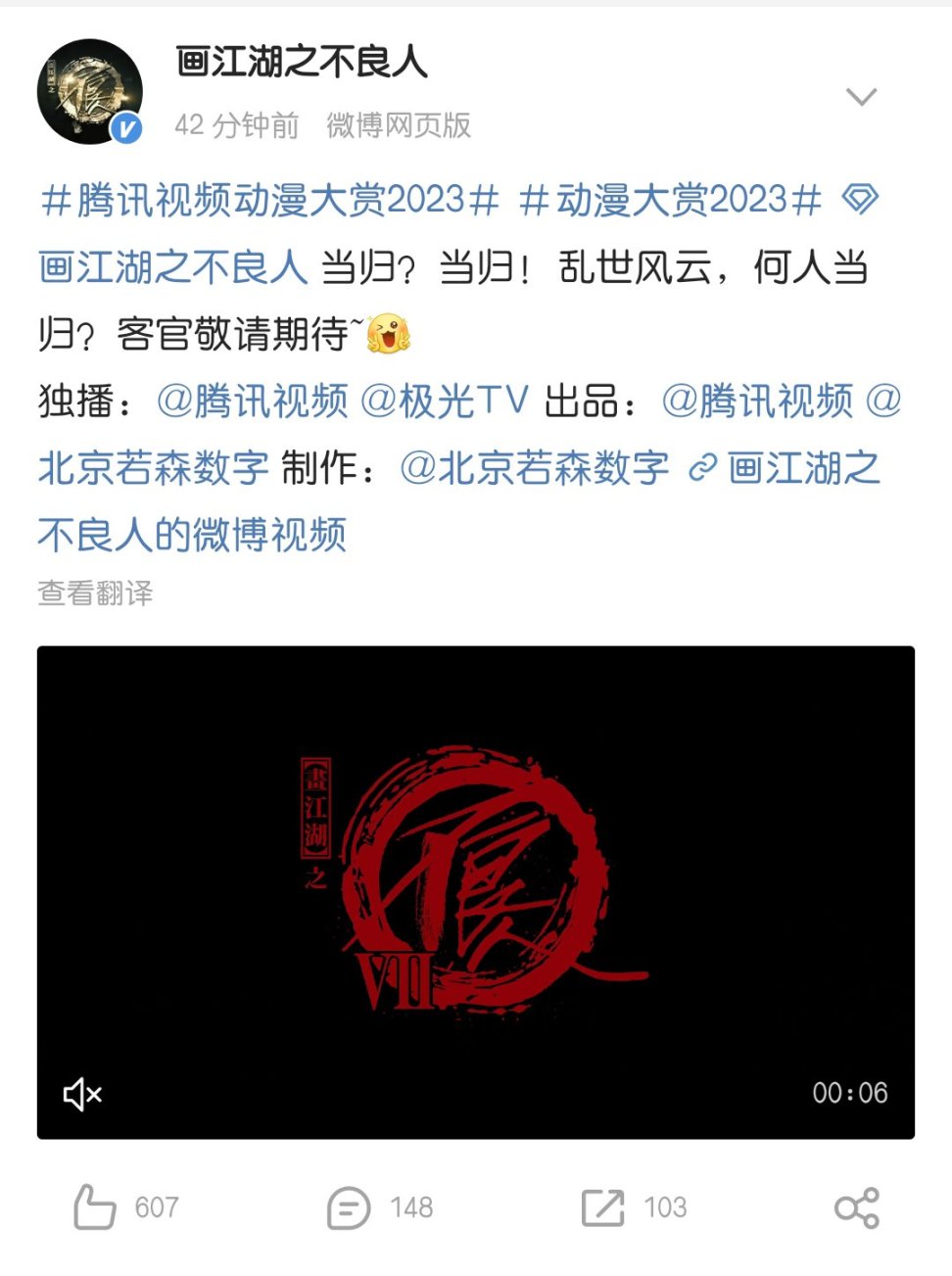Open hashtag #腾讯视频动漫大赏2023#

[x=270, y=200]
